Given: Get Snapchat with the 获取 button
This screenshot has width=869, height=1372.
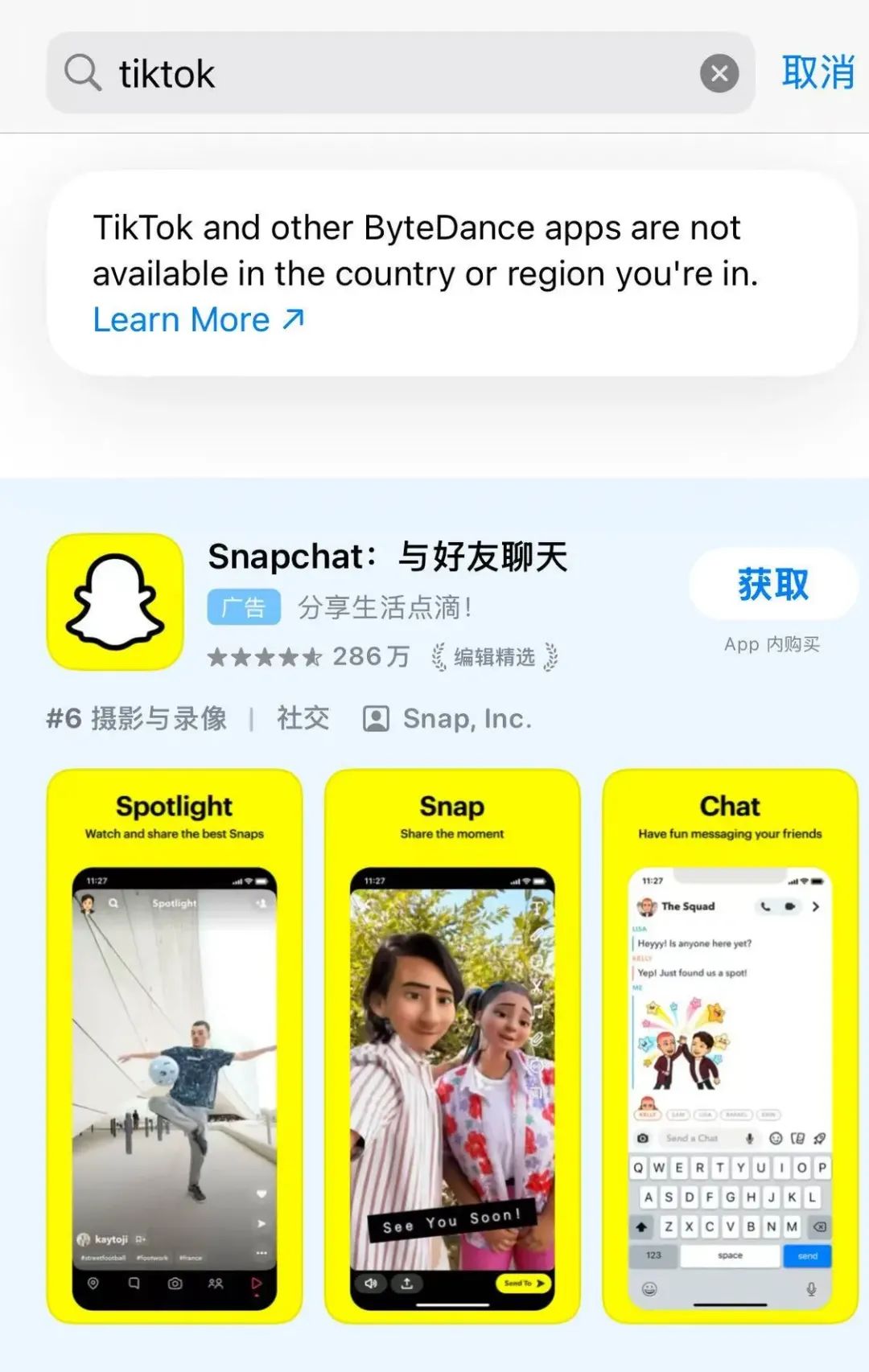Looking at the screenshot, I should pyautogui.click(x=772, y=585).
